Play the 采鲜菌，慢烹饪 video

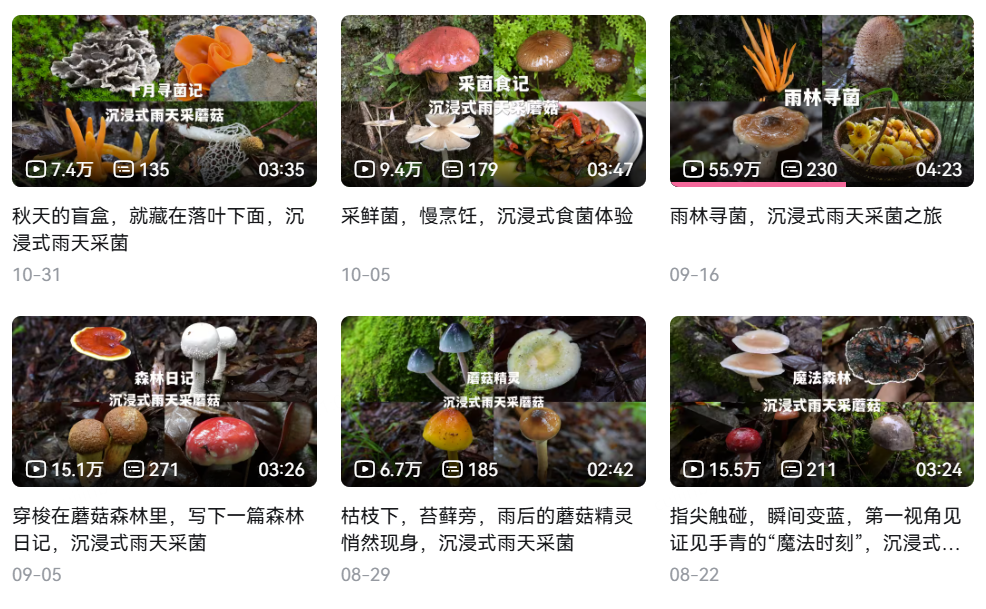point(493,101)
